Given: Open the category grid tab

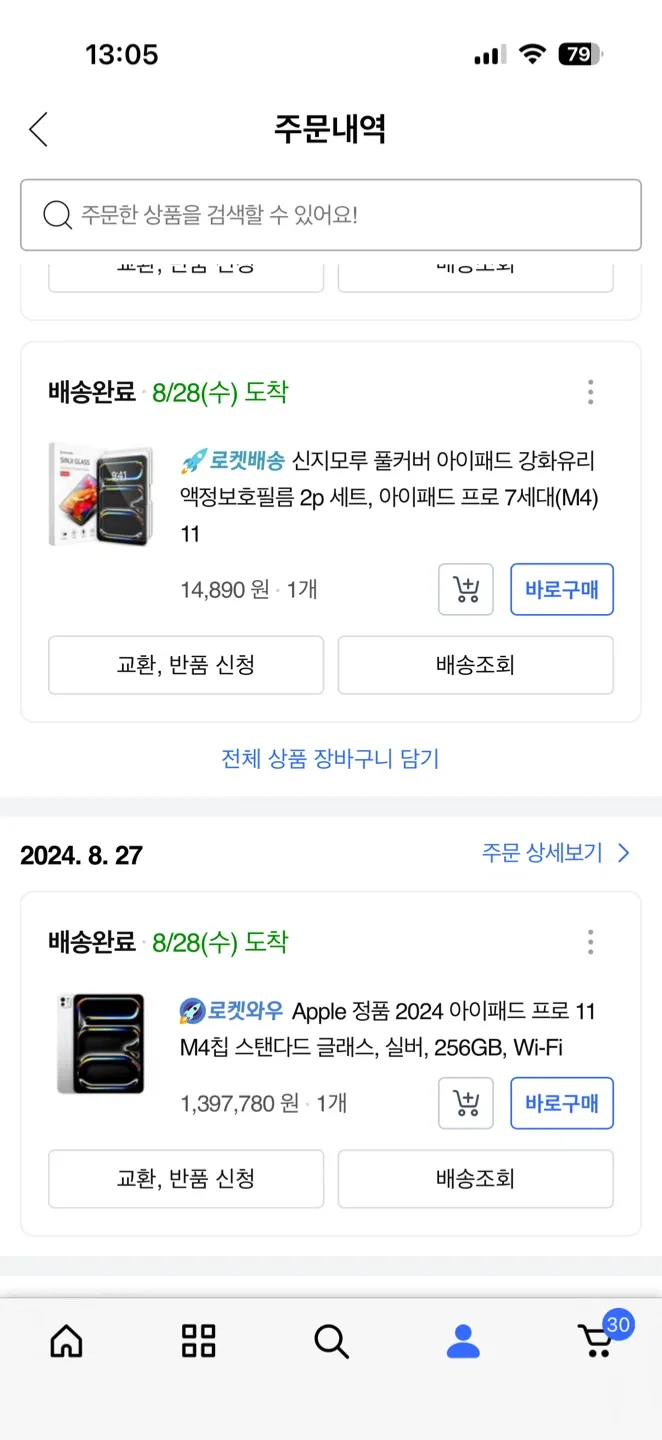Looking at the screenshot, I should click(x=198, y=1341).
